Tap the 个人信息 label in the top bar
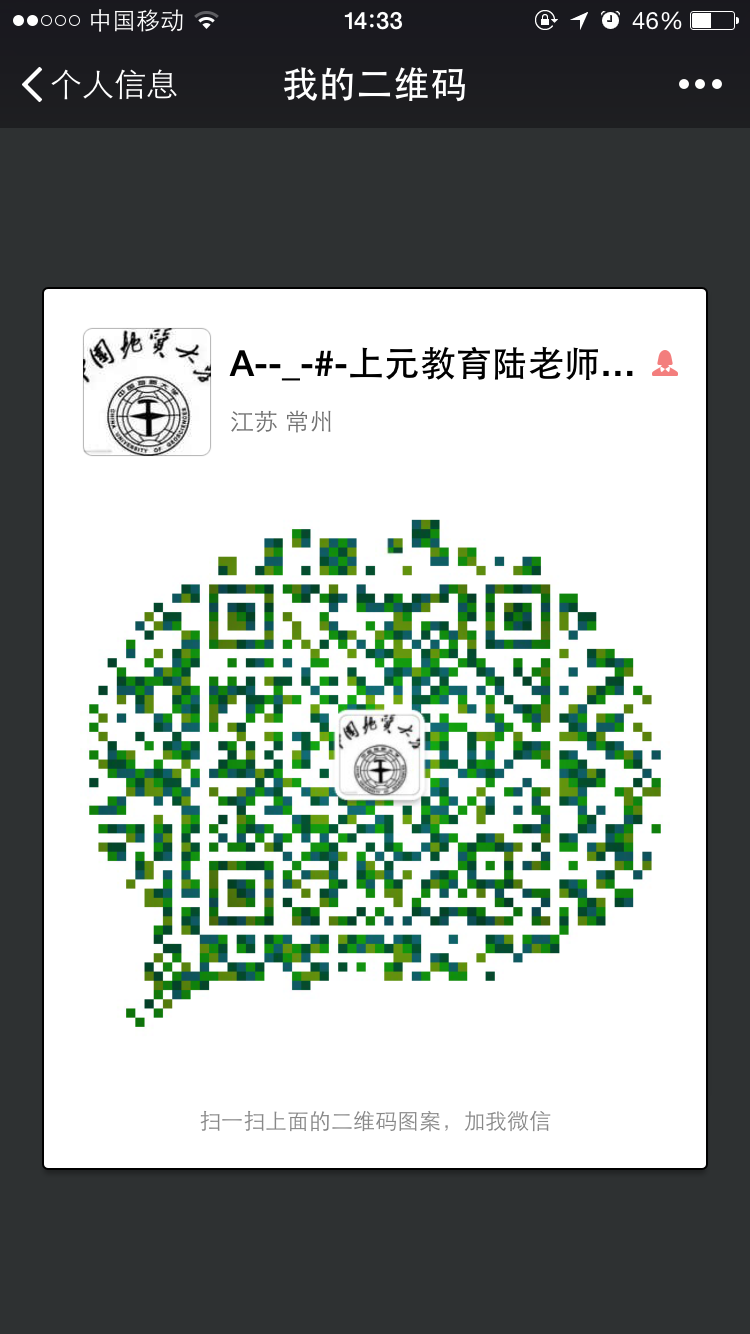Screen dimensions: 750x1334 [x=117, y=84]
